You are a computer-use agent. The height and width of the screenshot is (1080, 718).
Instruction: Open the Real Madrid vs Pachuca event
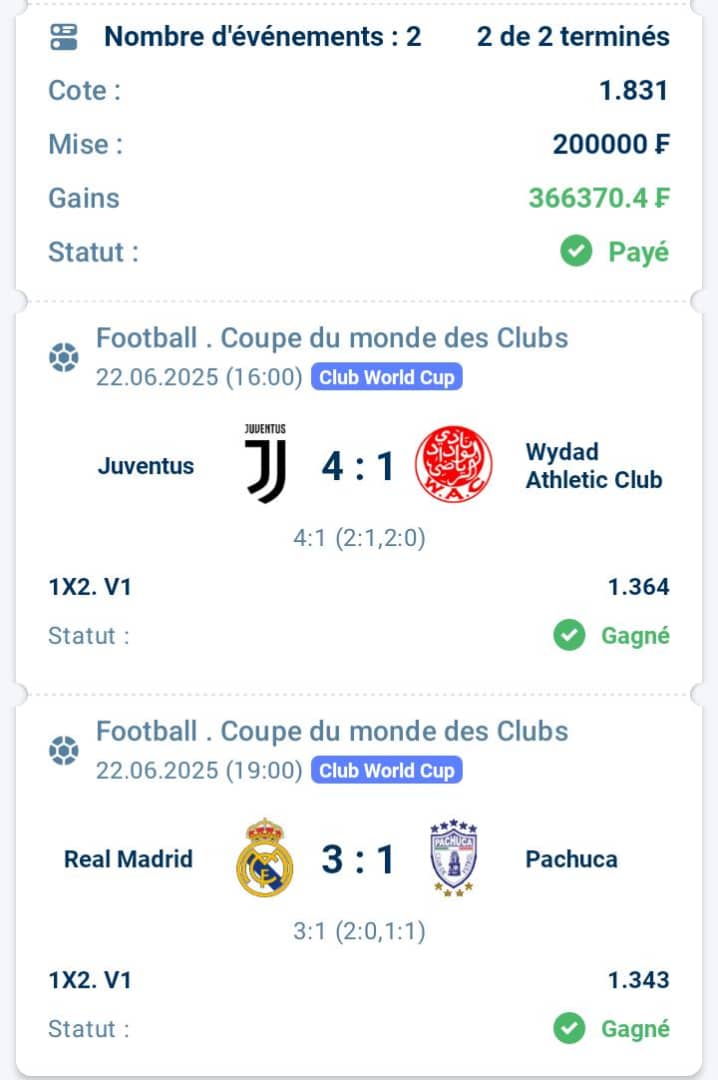click(358, 859)
